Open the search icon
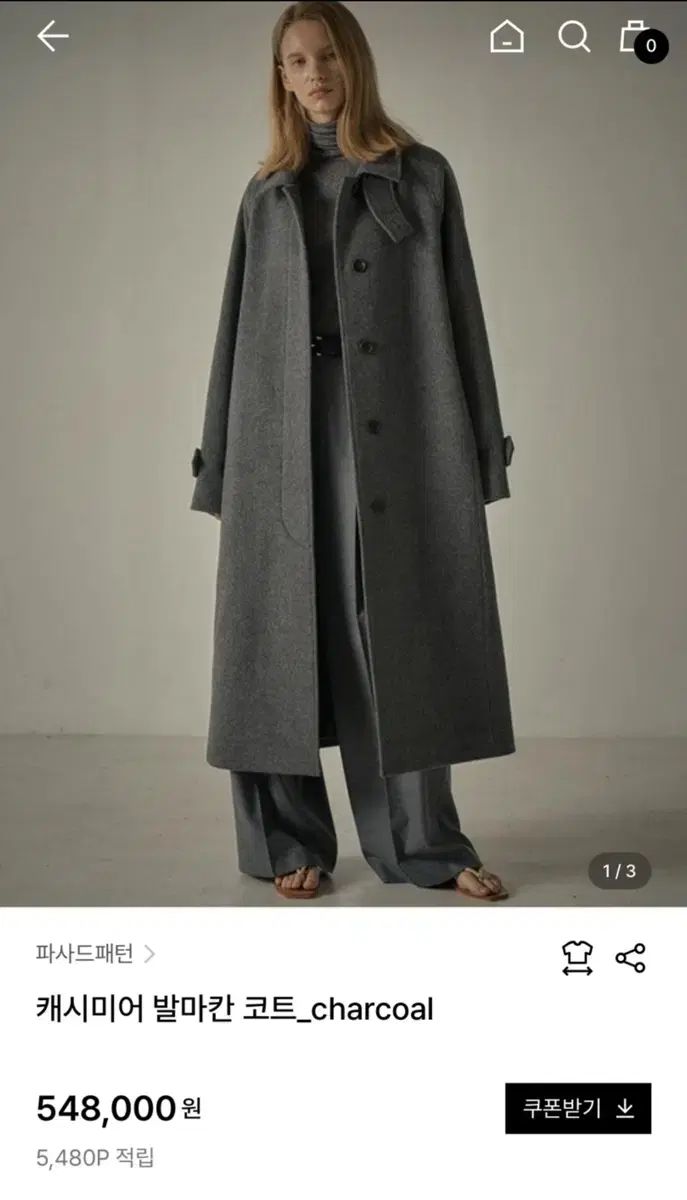This screenshot has height=1200, width=687. (x=574, y=37)
